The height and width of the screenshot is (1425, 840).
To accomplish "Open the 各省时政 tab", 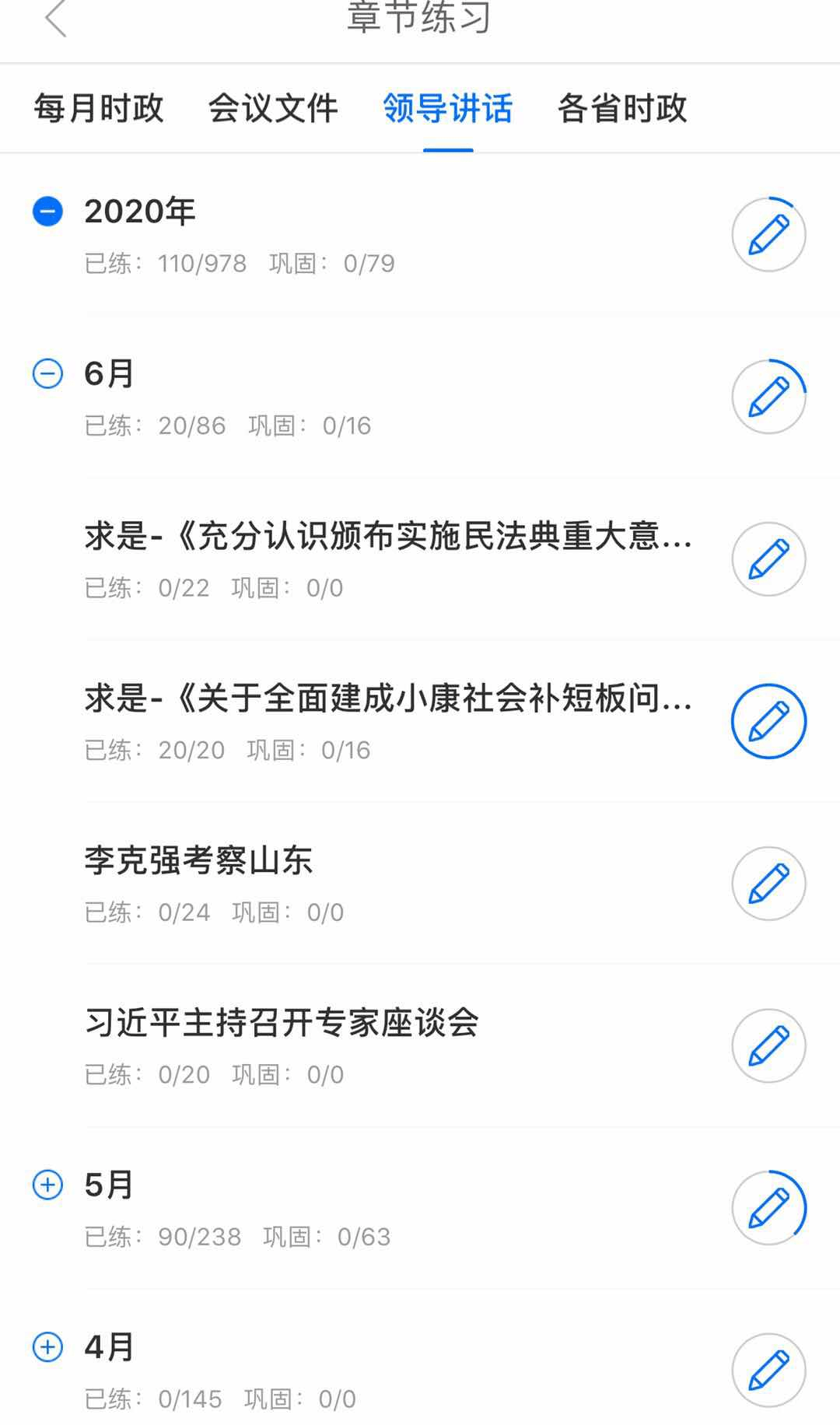I will coord(622,108).
